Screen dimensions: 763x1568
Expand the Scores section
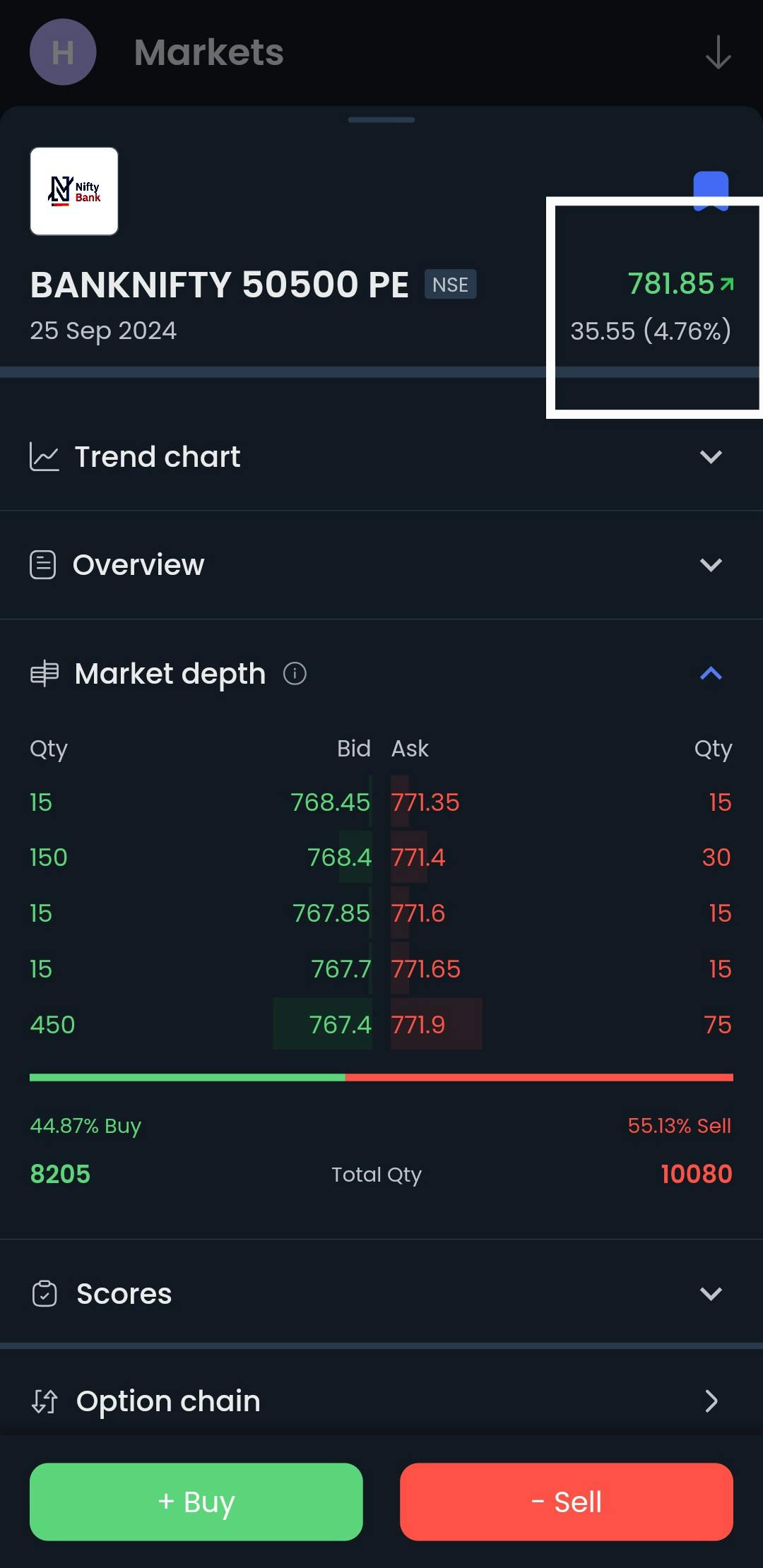[x=381, y=1293]
